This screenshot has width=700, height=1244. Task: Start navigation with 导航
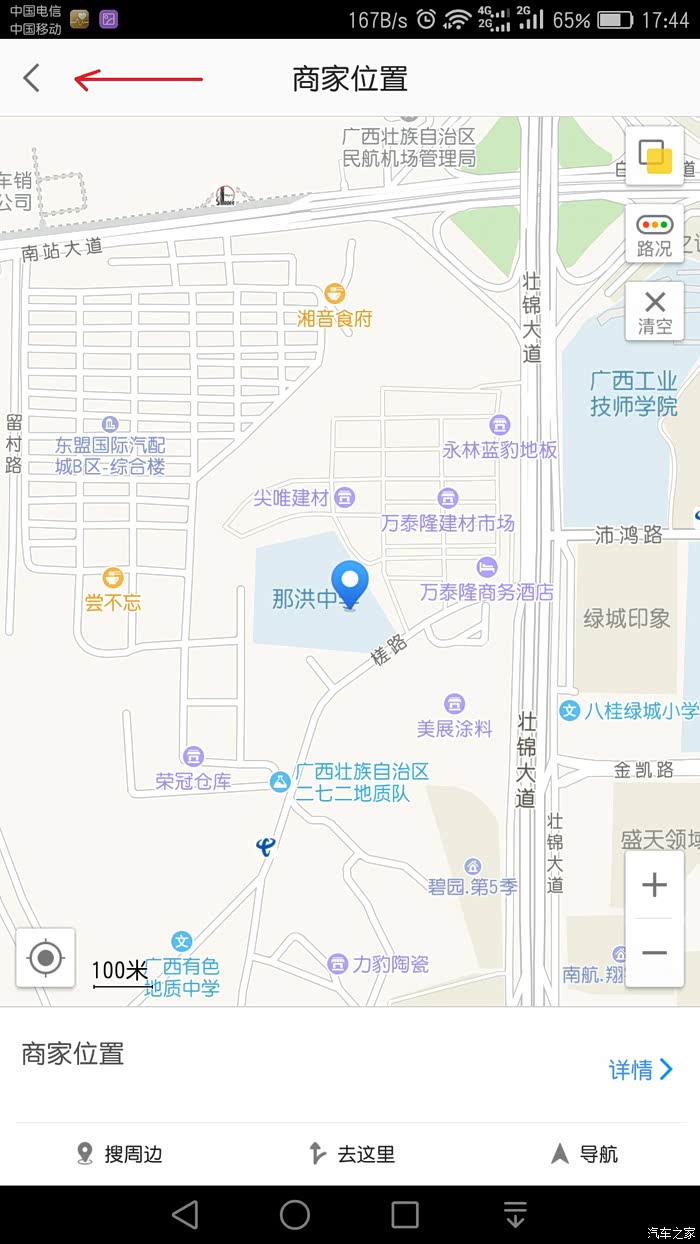pyautogui.click(x=584, y=1154)
